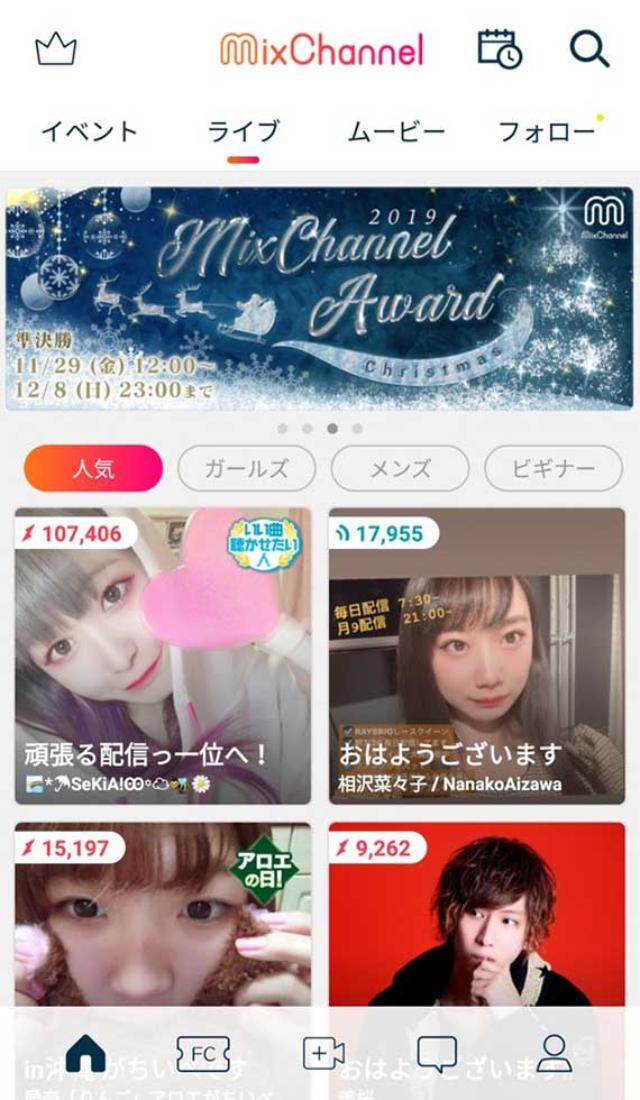Switch to the ムービー tab

coord(397,131)
